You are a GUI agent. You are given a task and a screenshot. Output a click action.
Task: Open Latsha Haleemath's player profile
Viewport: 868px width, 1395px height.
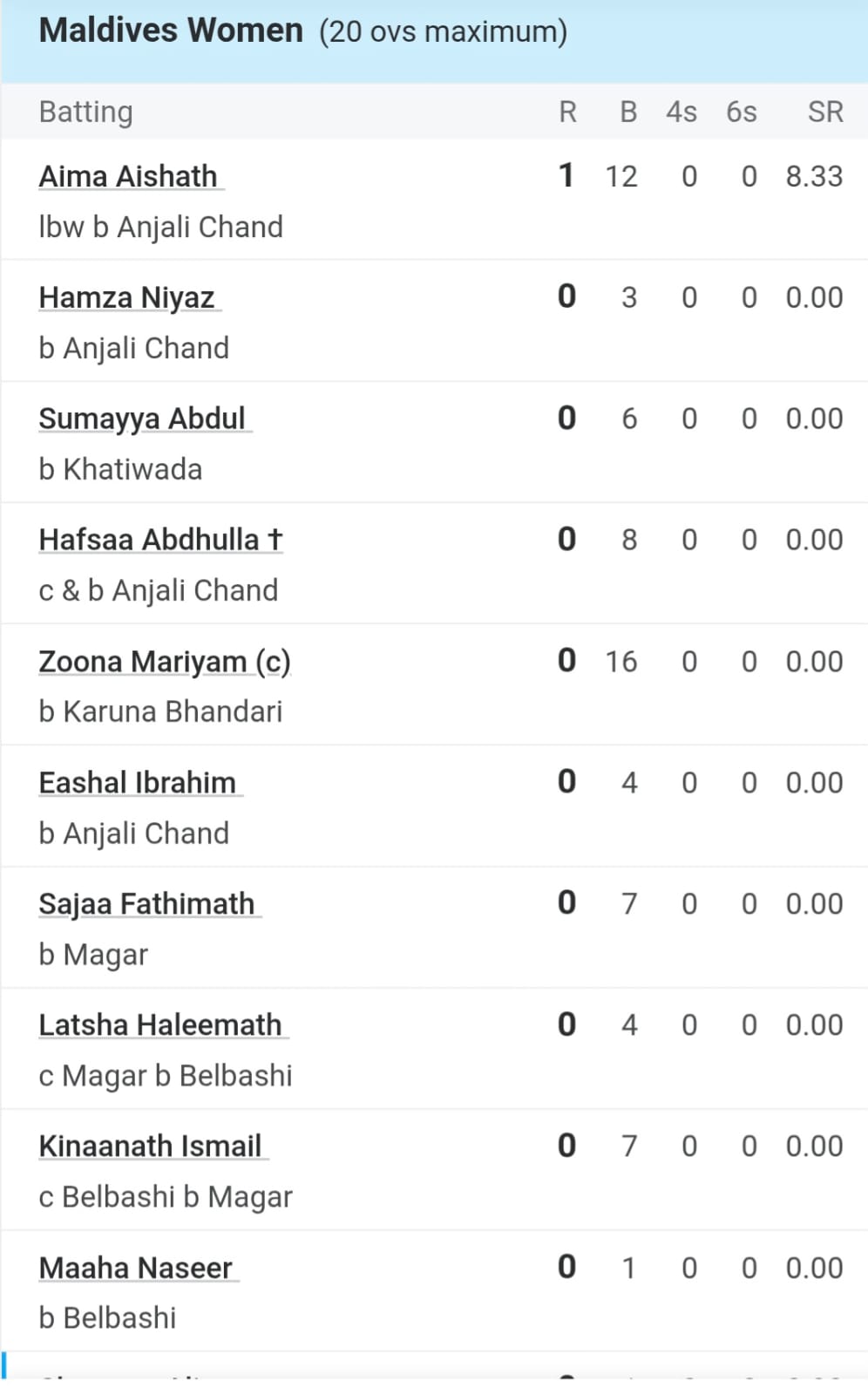(x=160, y=1025)
